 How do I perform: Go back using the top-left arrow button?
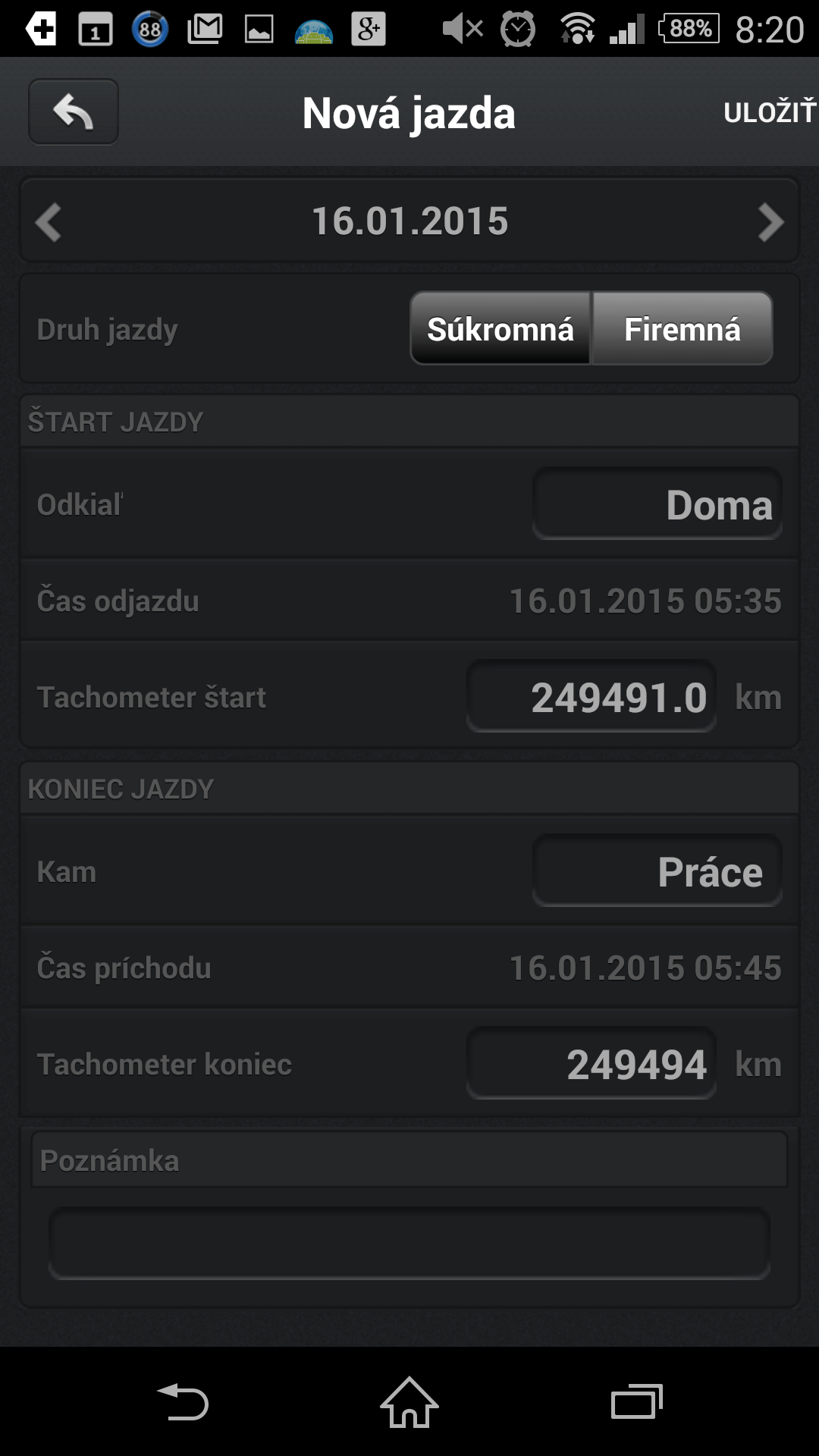tap(74, 112)
